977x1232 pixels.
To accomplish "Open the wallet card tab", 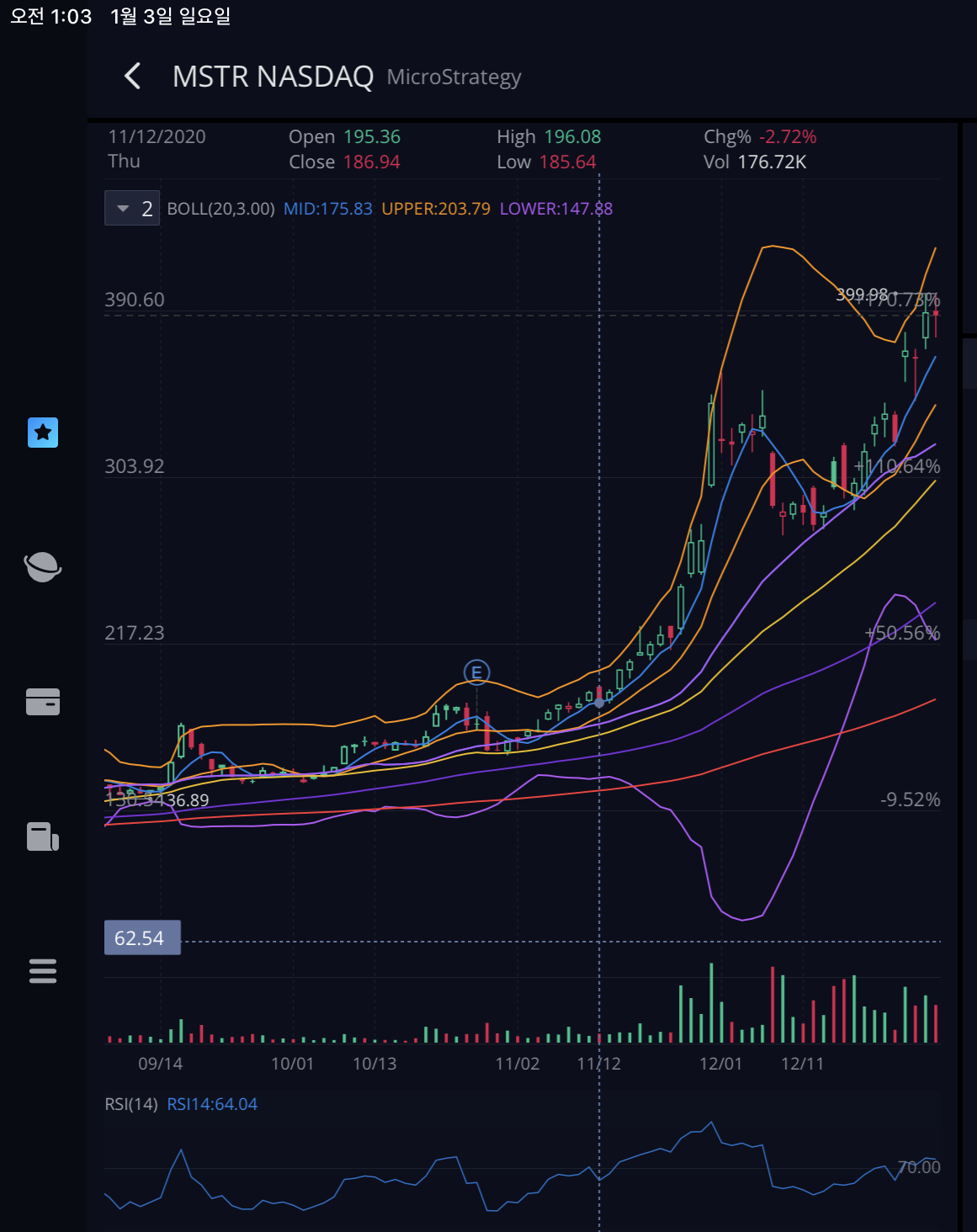I will click(x=43, y=702).
